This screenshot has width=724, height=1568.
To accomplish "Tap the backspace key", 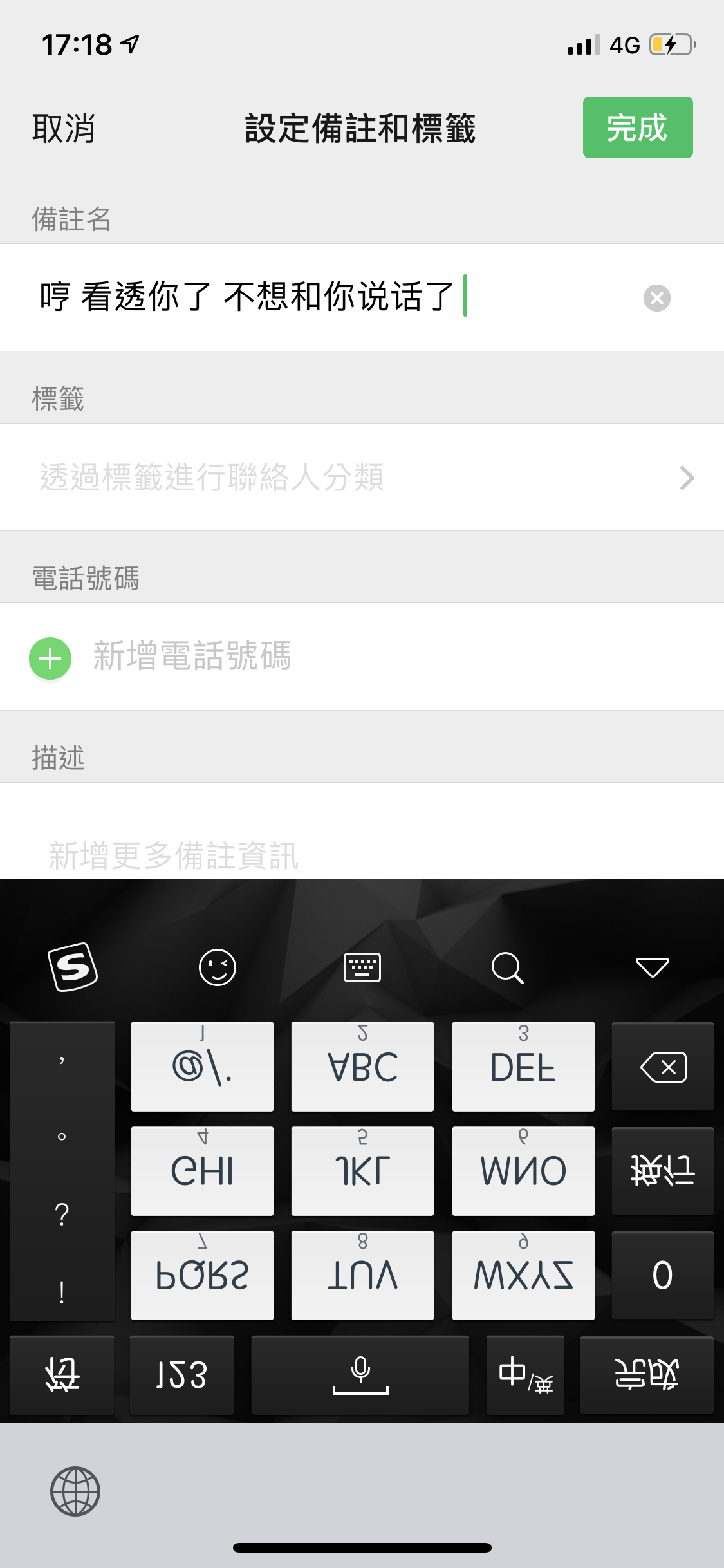I will click(663, 1067).
